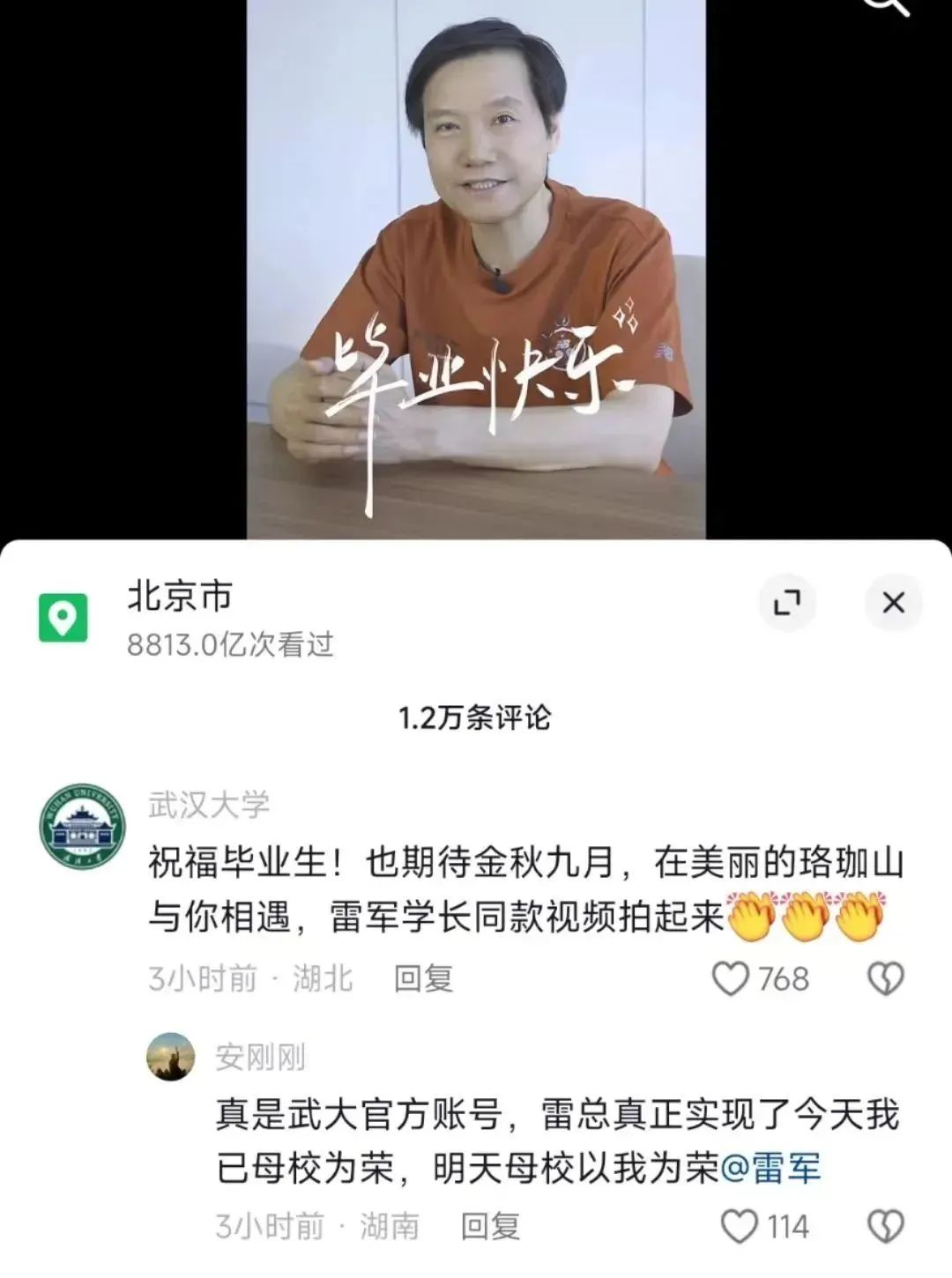The height and width of the screenshot is (1278, 952).
Task: Dislike the 武汉大学 comment
Action: [x=886, y=978]
